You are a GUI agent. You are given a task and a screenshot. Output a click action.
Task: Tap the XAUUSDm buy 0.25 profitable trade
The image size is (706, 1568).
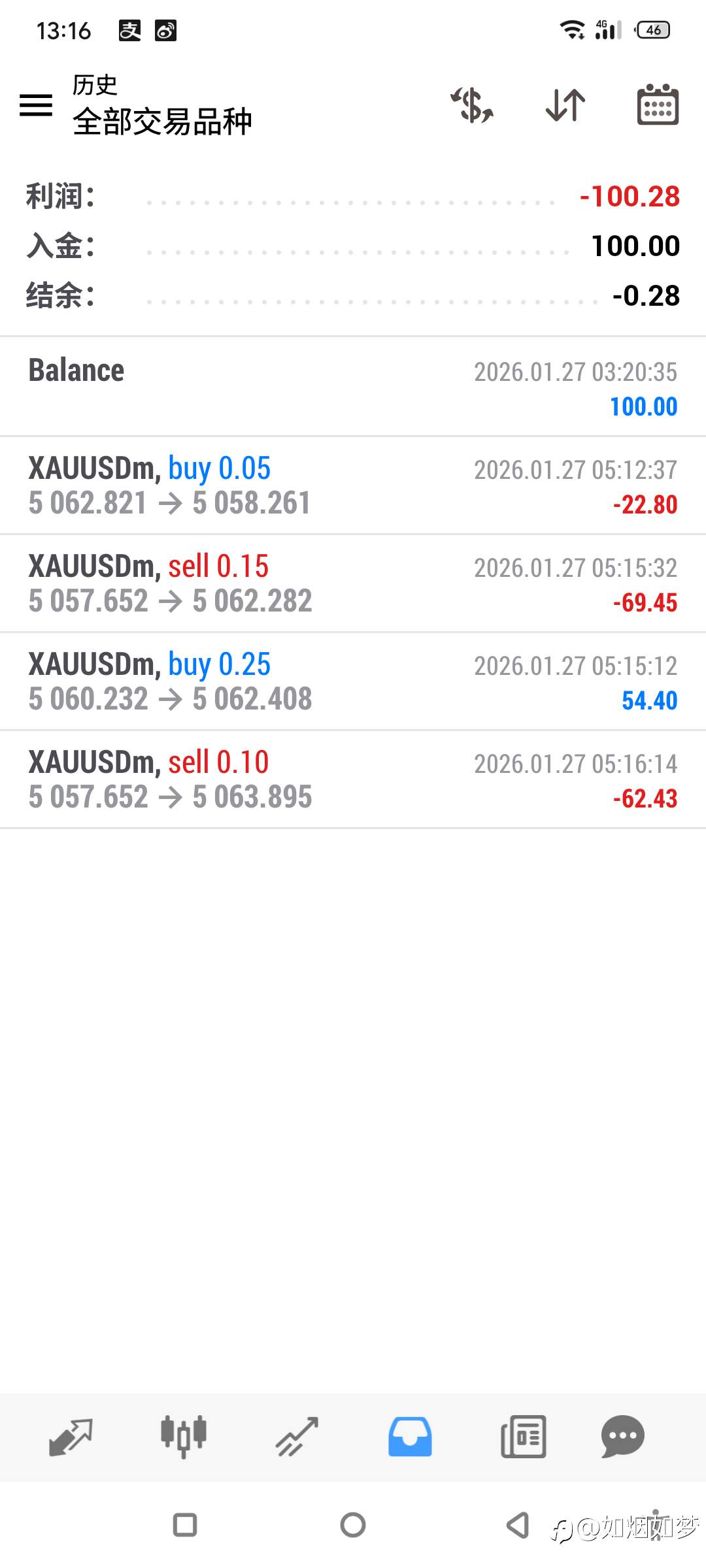[x=353, y=681]
